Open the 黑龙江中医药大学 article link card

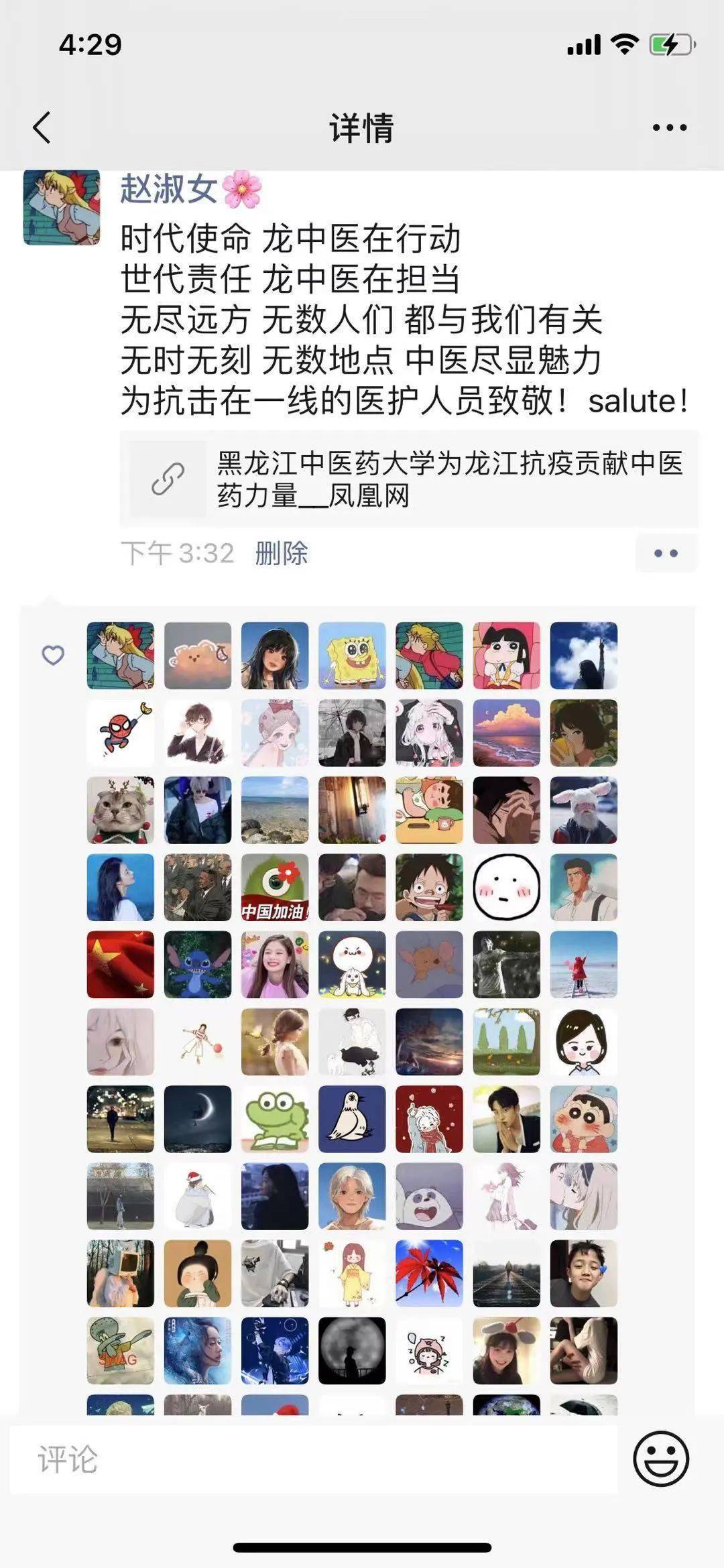[409, 479]
